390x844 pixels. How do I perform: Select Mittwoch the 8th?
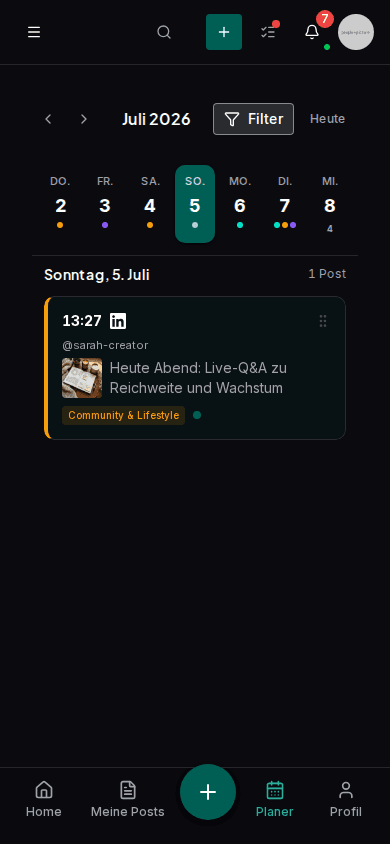(330, 203)
